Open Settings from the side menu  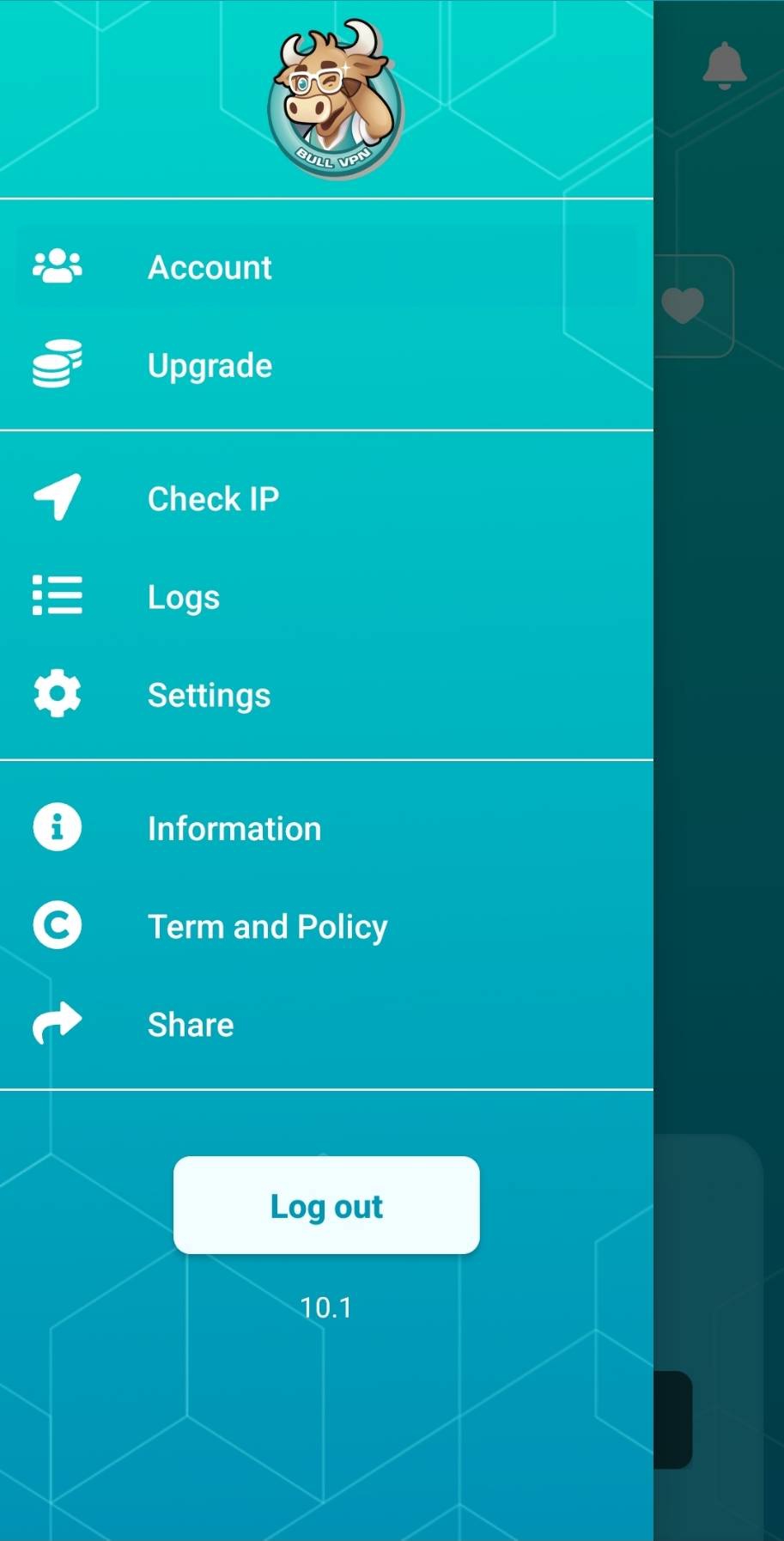[x=209, y=695]
